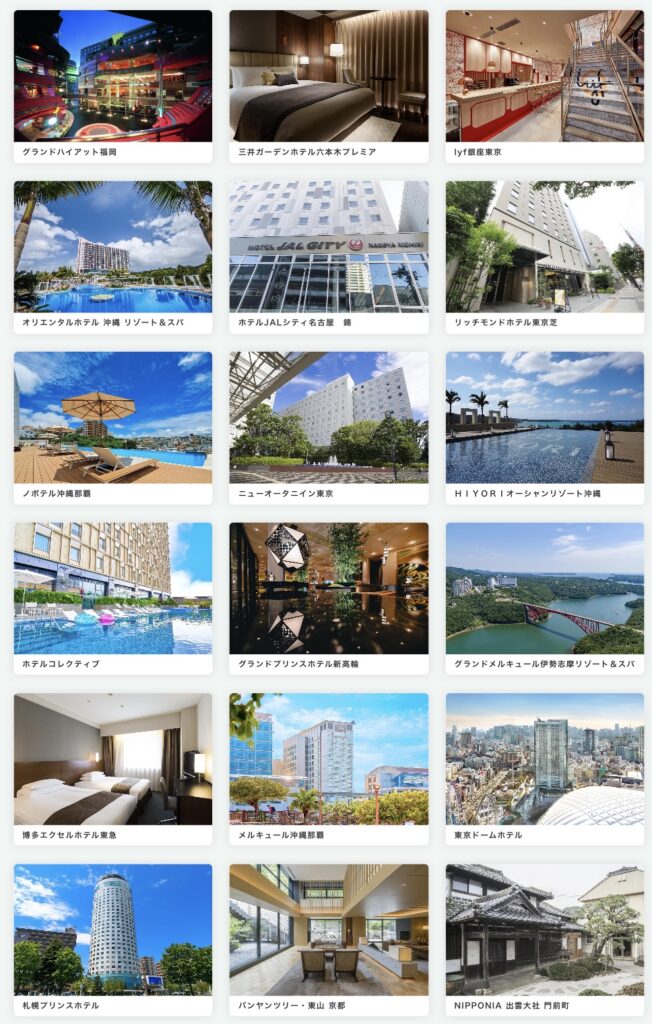652x1024 pixels.
Task: Open 博多エクセルホテル東急 hotel card
Action: pyautogui.click(x=113, y=769)
